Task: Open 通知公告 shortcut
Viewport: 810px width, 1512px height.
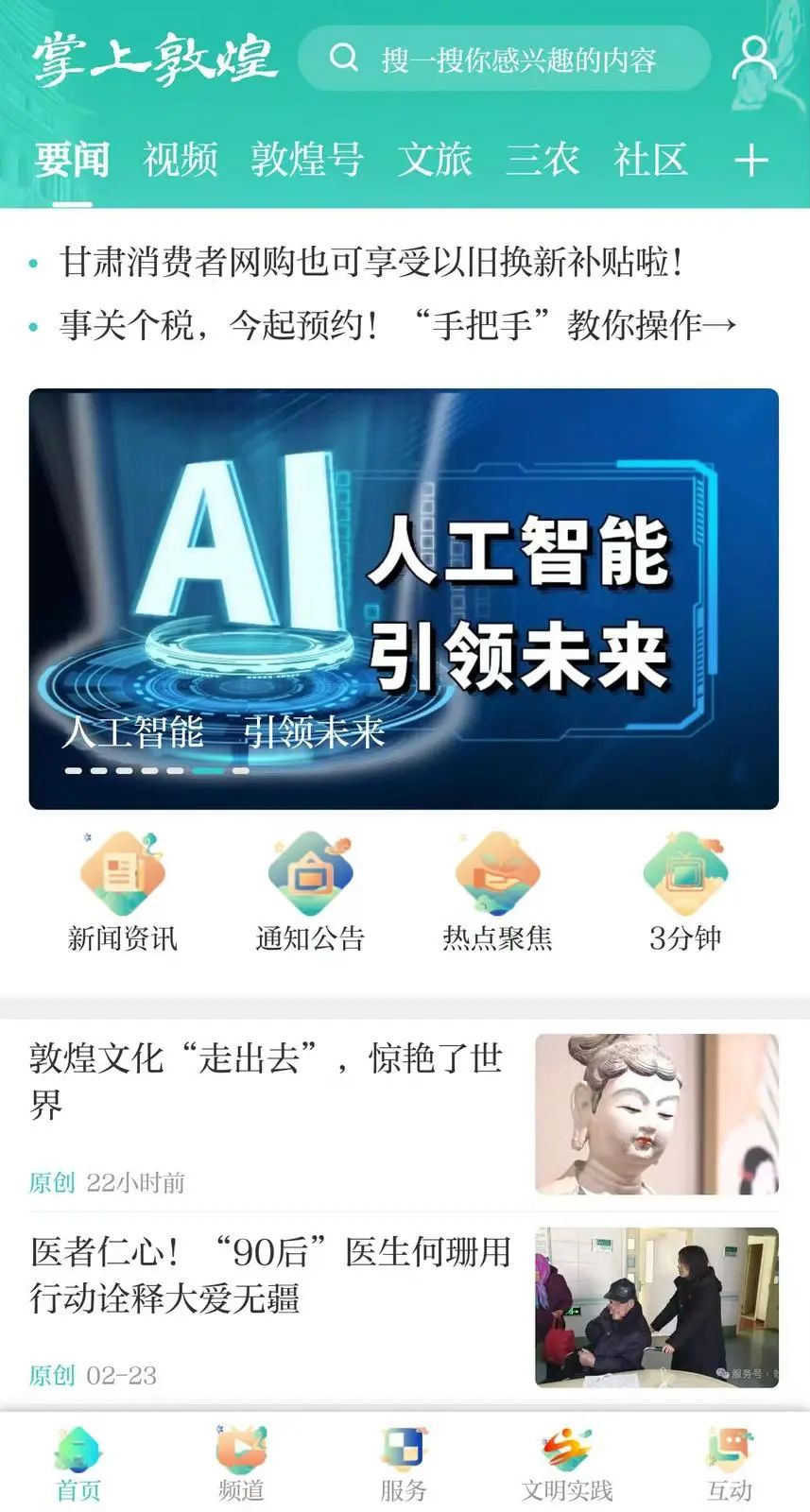Action: coord(310,890)
